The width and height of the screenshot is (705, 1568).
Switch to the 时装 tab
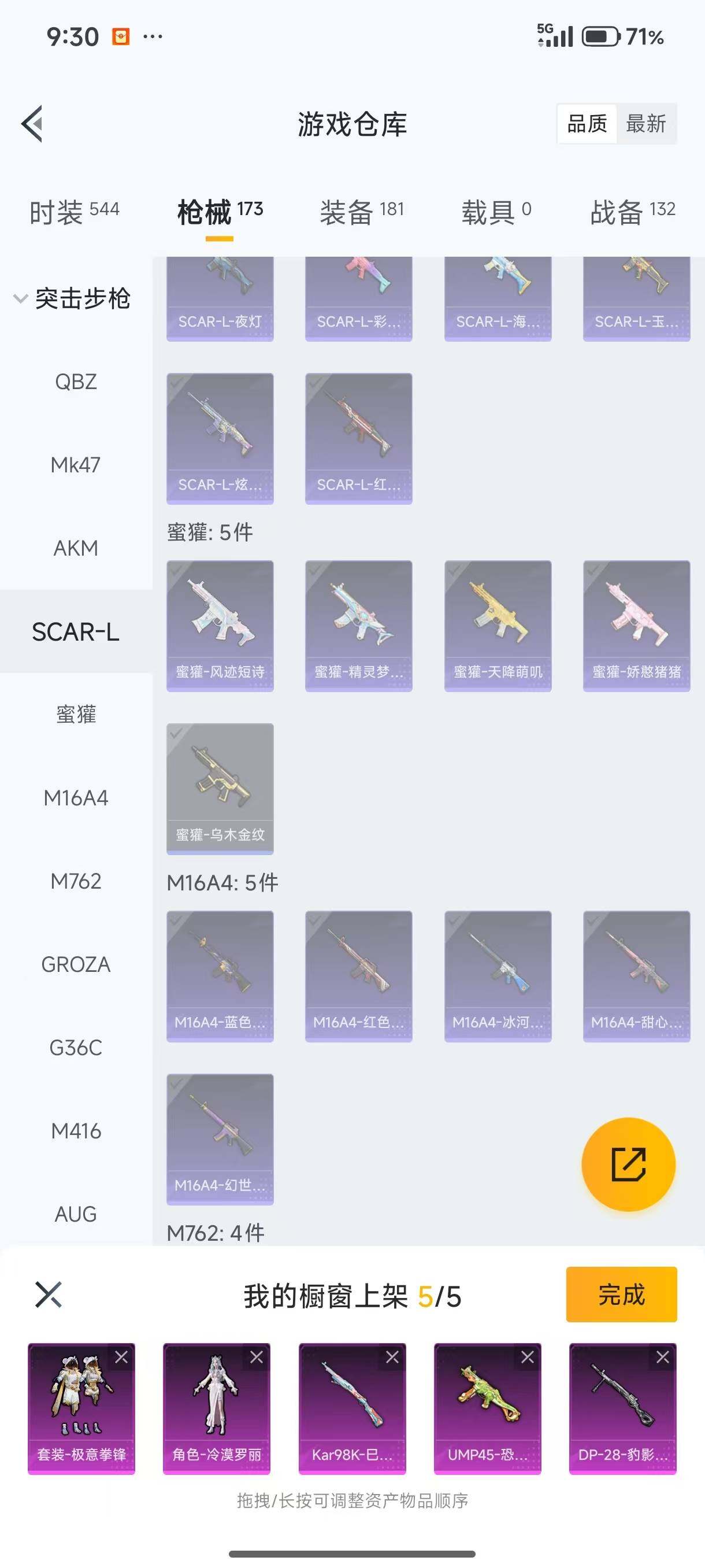coord(73,212)
